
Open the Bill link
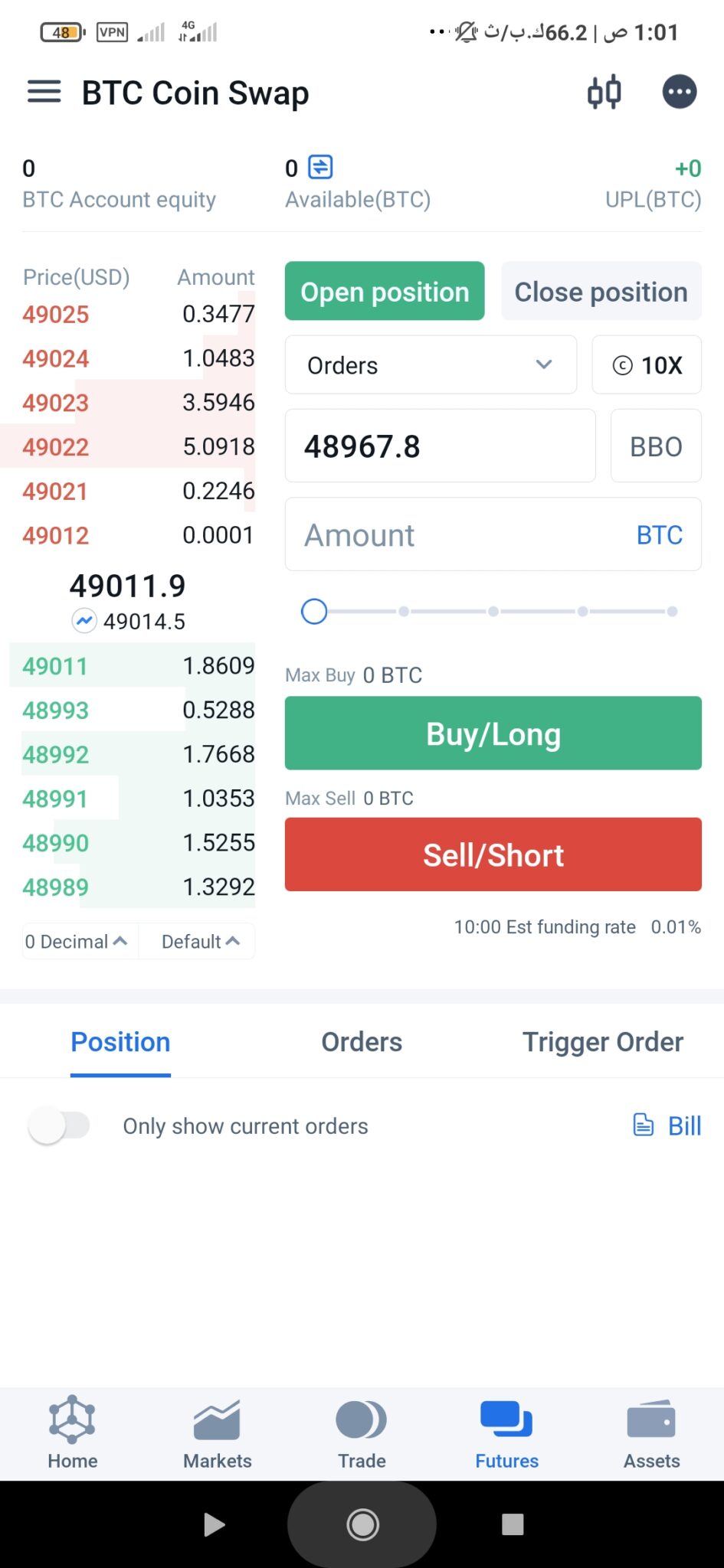click(x=667, y=1125)
